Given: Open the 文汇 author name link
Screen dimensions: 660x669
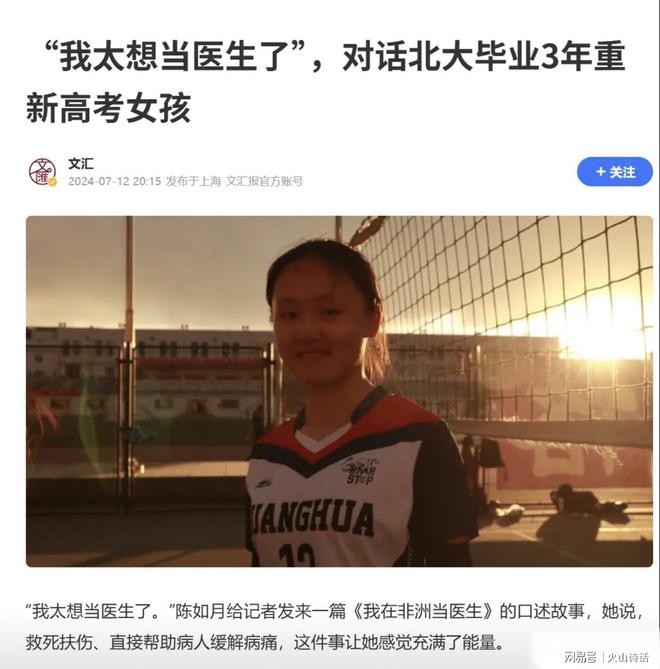Looking at the screenshot, I should point(81,163).
